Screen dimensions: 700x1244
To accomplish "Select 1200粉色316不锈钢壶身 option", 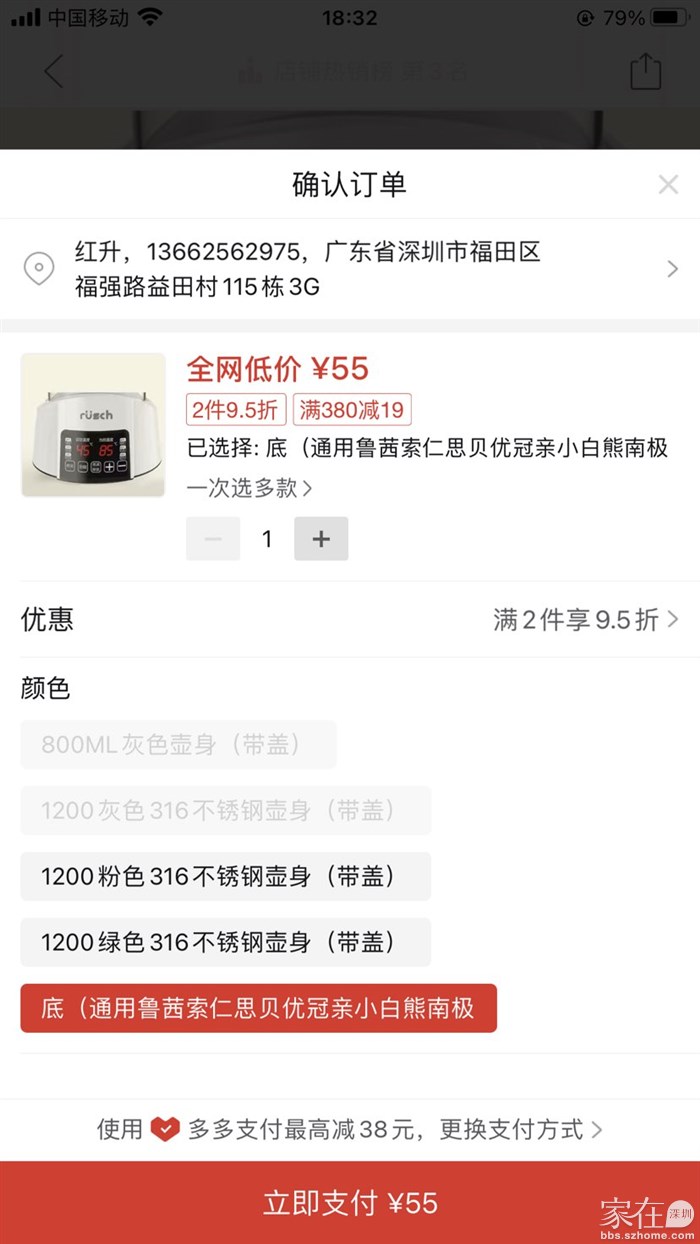I will [226, 877].
